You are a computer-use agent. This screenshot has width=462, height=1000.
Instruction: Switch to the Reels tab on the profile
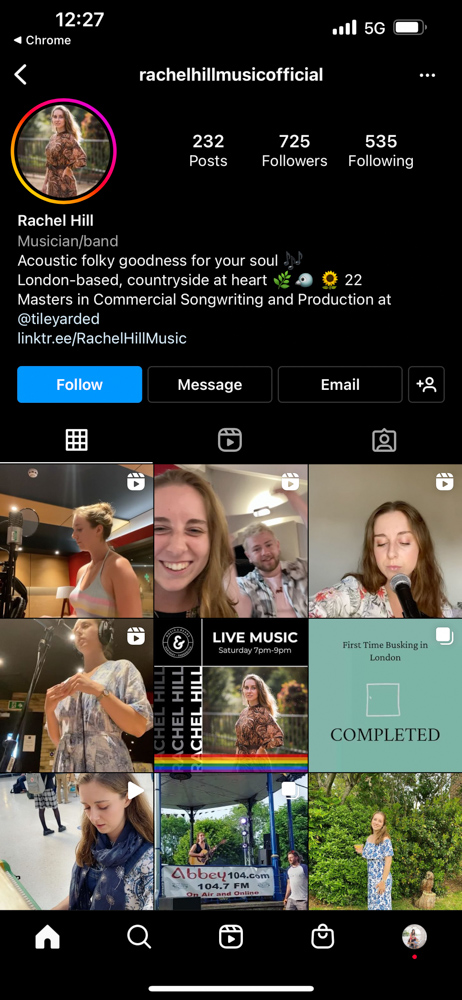click(230, 440)
